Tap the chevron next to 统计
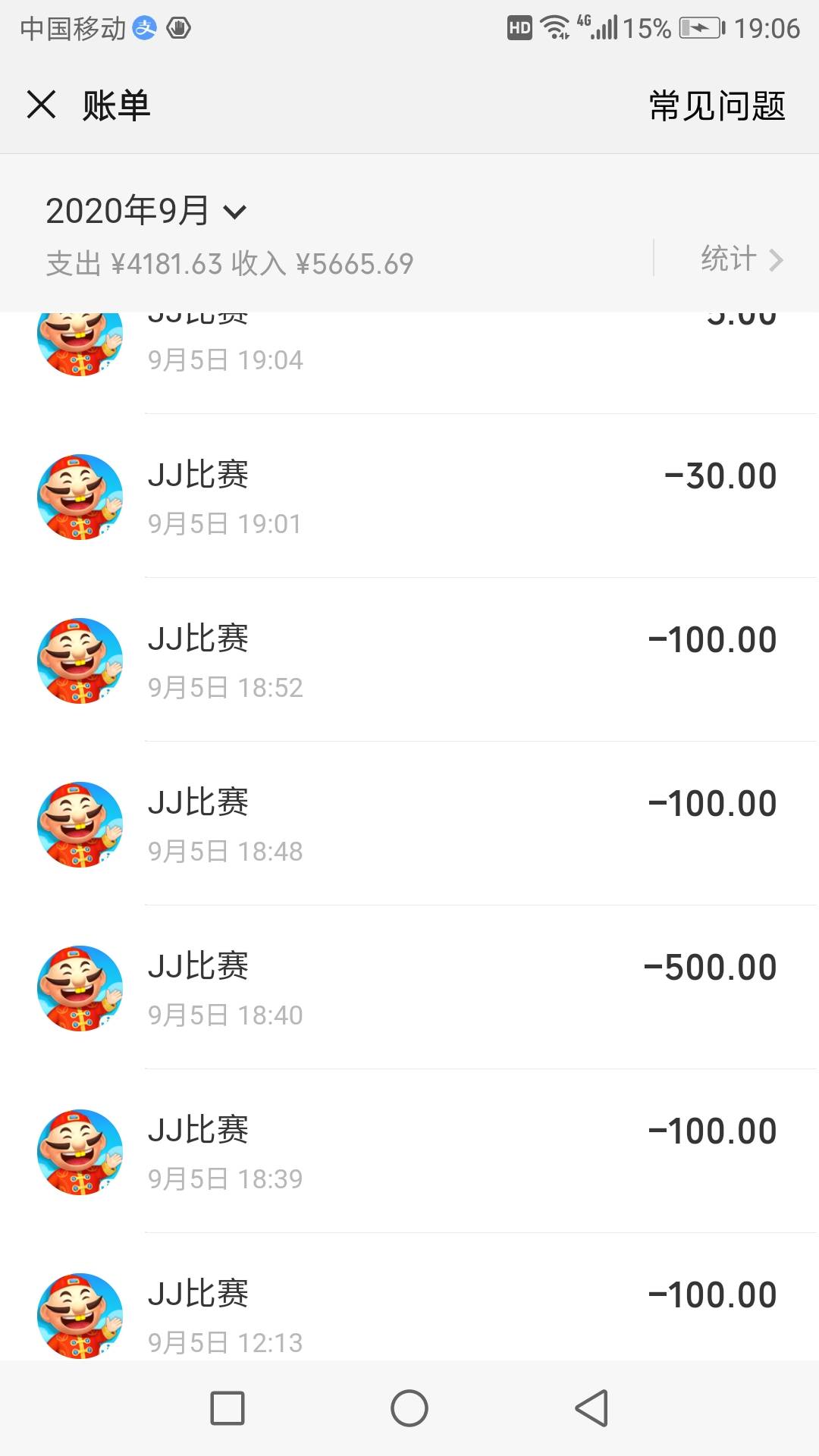The height and width of the screenshot is (1456, 819). (x=777, y=260)
